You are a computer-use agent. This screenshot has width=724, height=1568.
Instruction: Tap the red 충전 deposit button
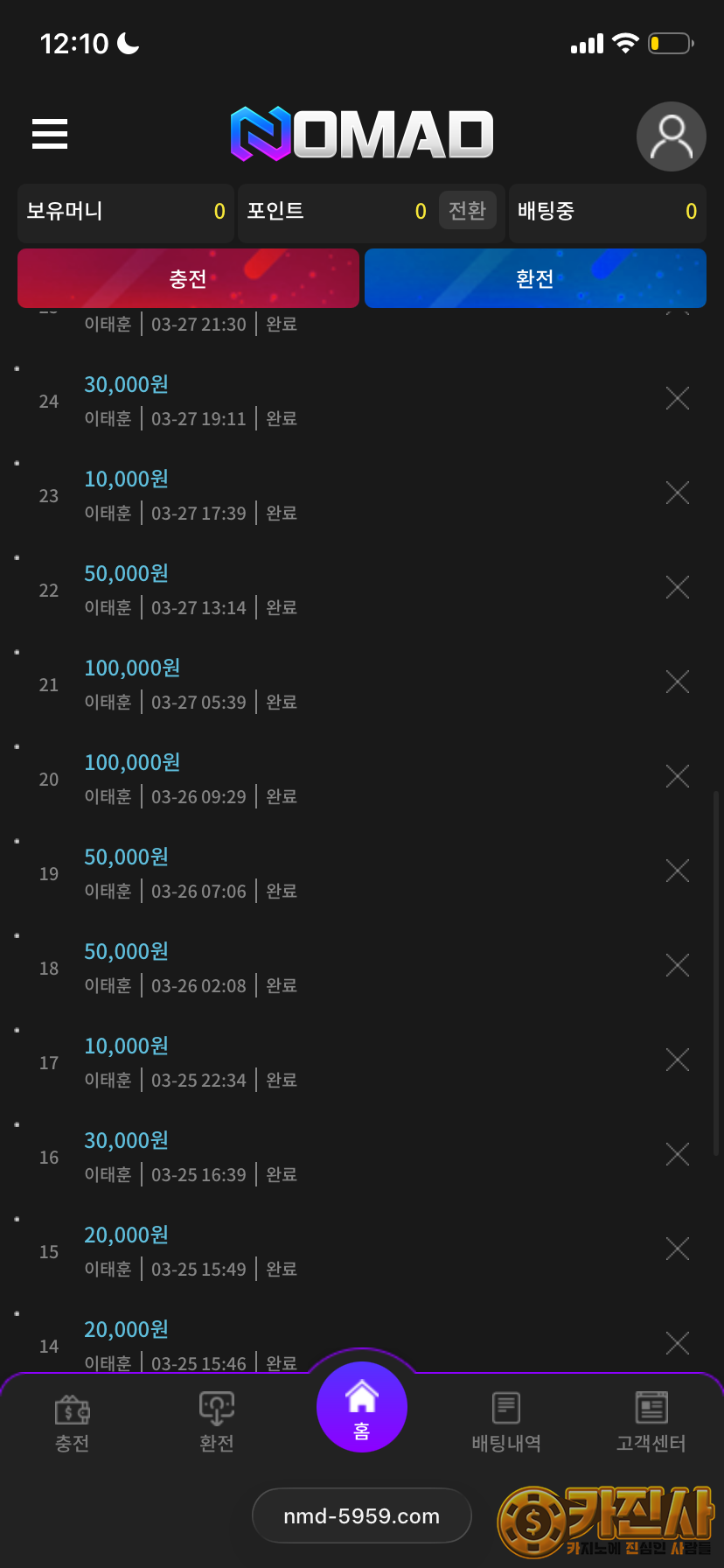coord(188,278)
